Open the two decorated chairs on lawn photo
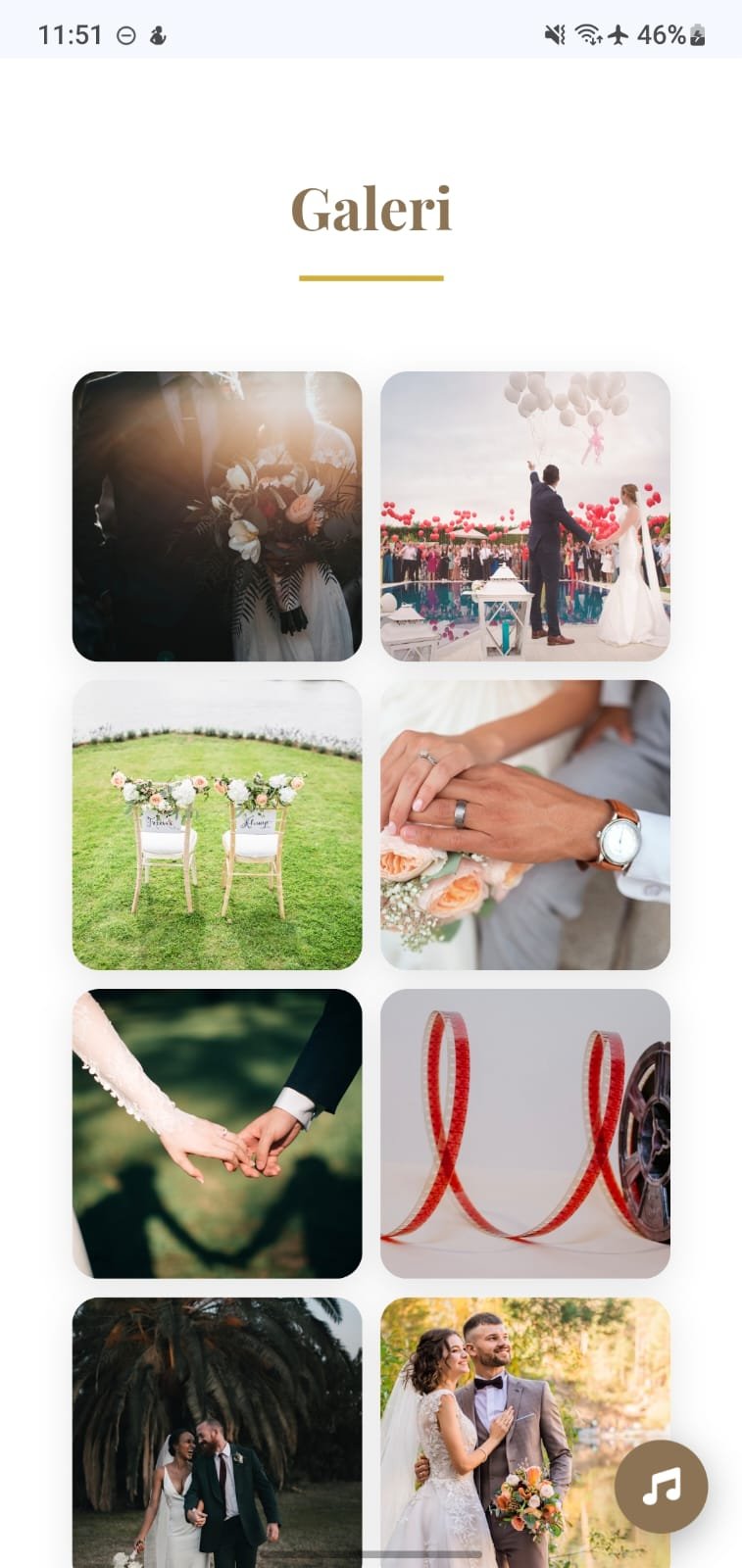This screenshot has width=742, height=1568. pos(217,824)
